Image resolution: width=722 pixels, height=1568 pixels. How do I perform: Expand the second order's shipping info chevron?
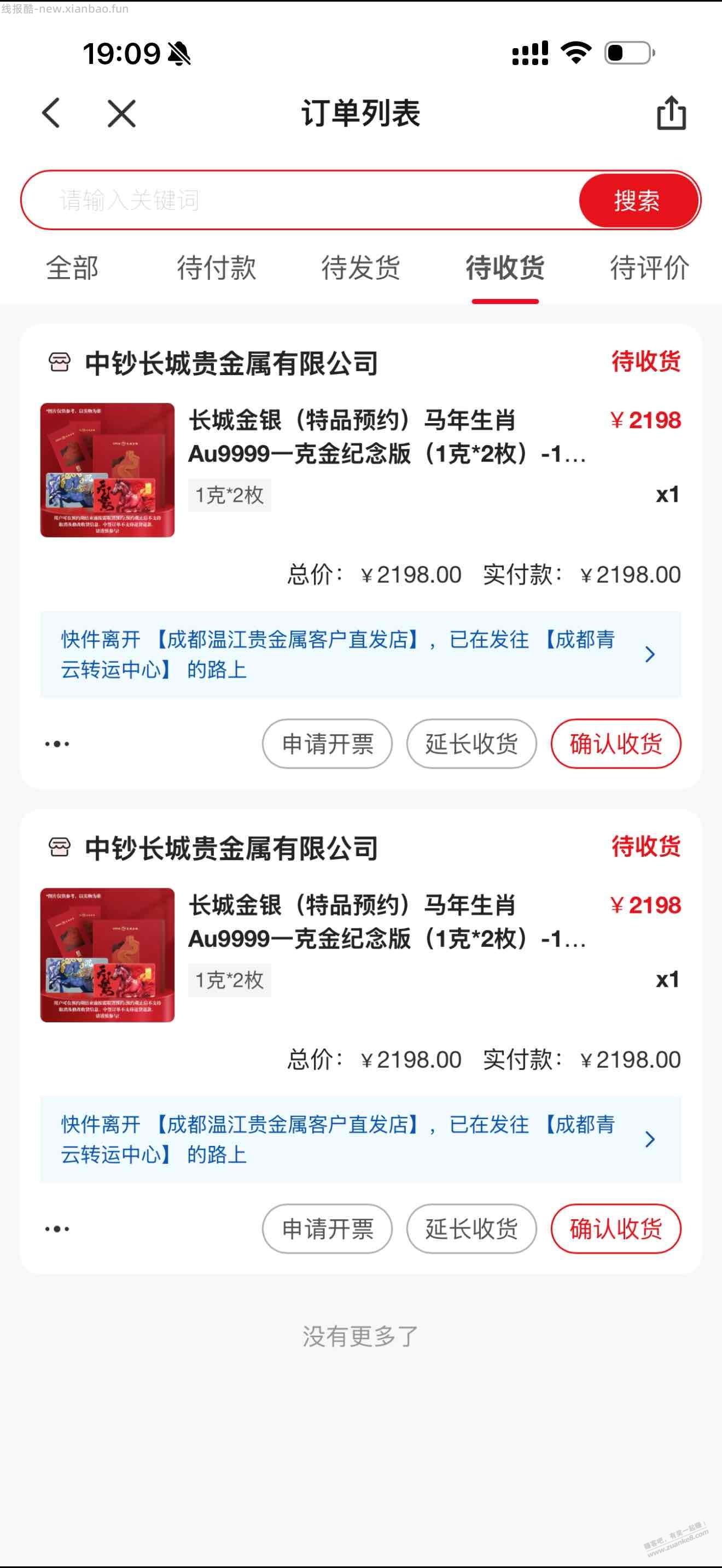click(x=651, y=1139)
